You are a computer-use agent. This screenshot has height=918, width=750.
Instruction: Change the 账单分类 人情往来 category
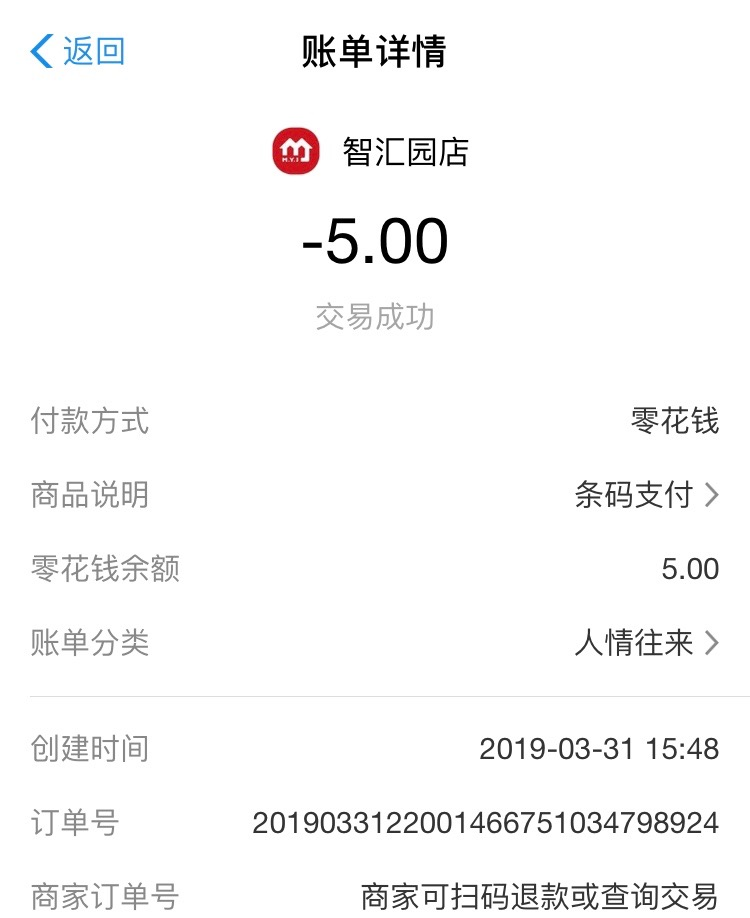pos(375,643)
